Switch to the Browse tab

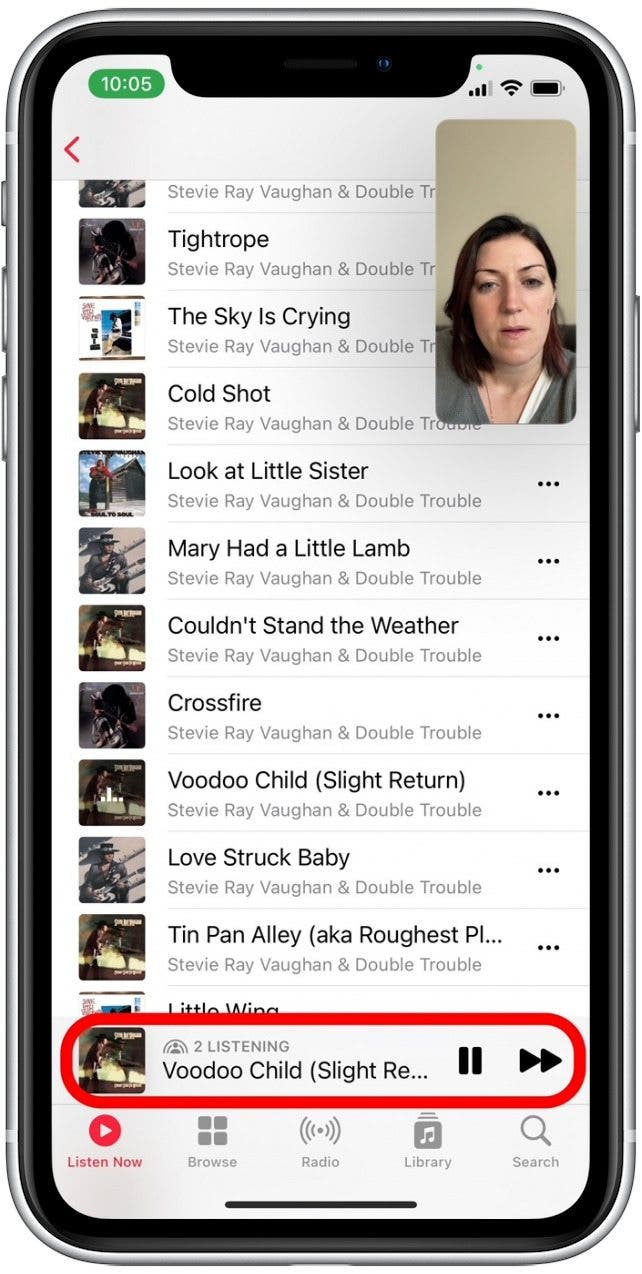(212, 1142)
